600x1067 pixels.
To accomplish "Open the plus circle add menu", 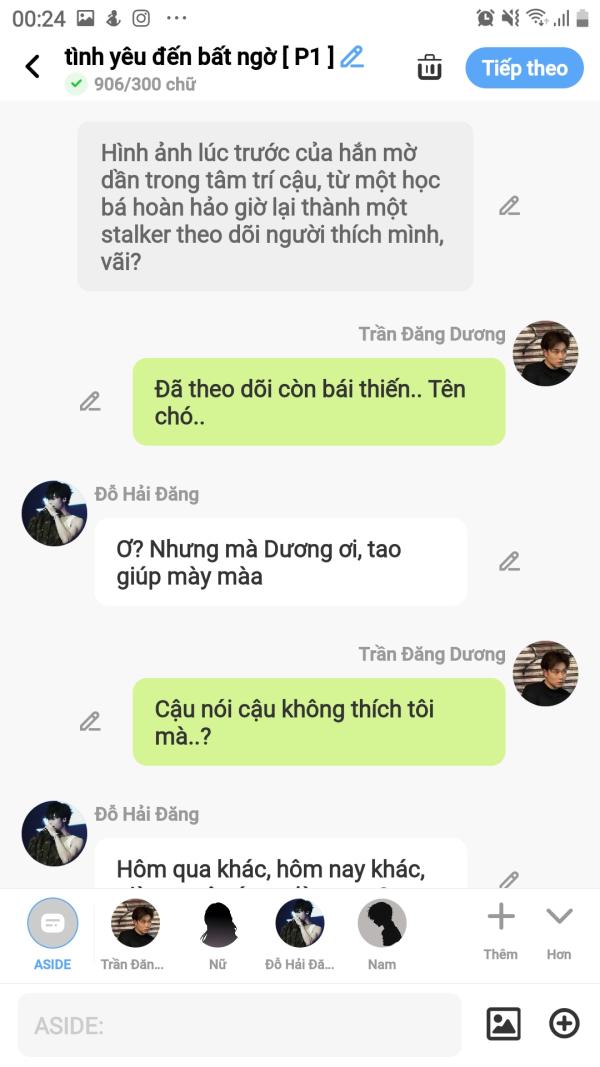I will point(564,1024).
